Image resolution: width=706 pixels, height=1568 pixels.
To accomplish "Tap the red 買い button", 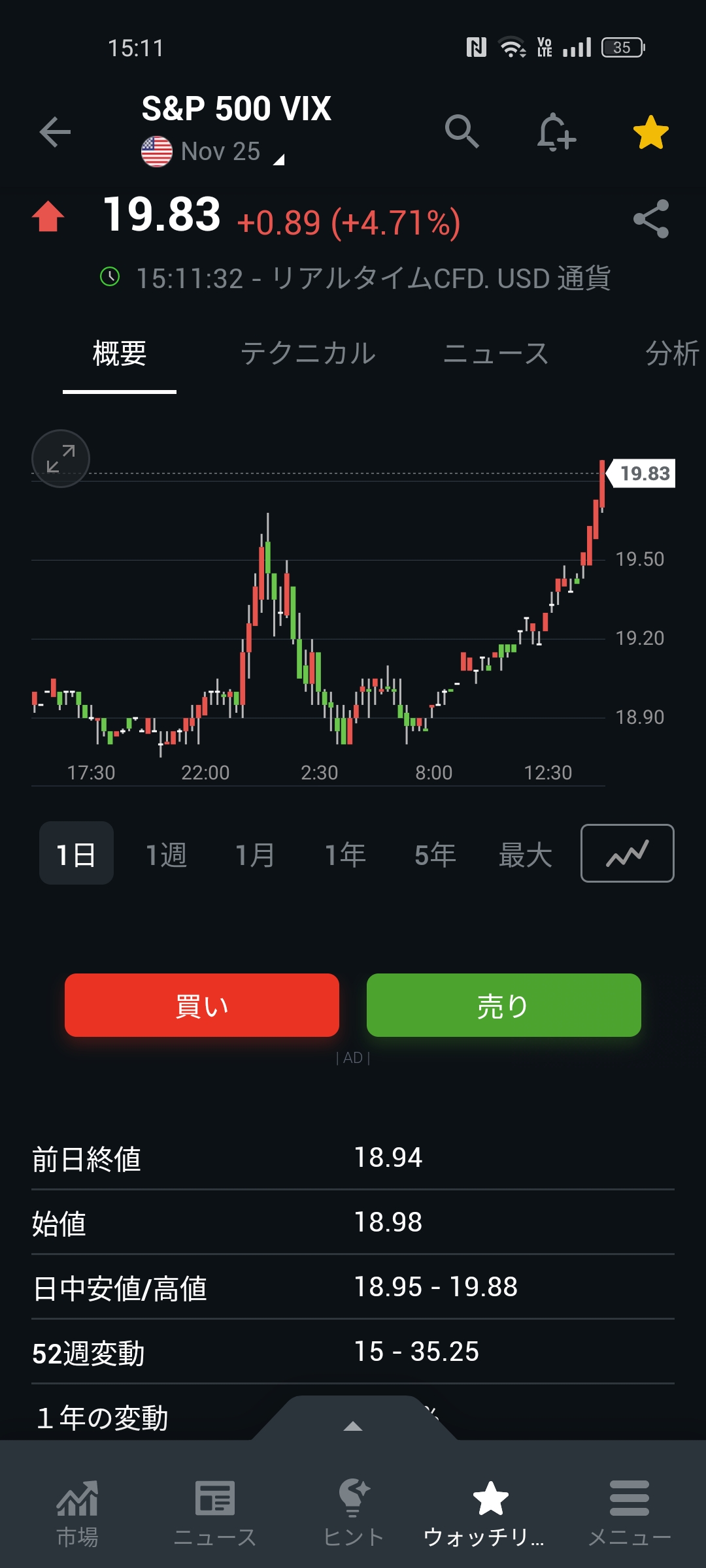I will pyautogui.click(x=202, y=1005).
